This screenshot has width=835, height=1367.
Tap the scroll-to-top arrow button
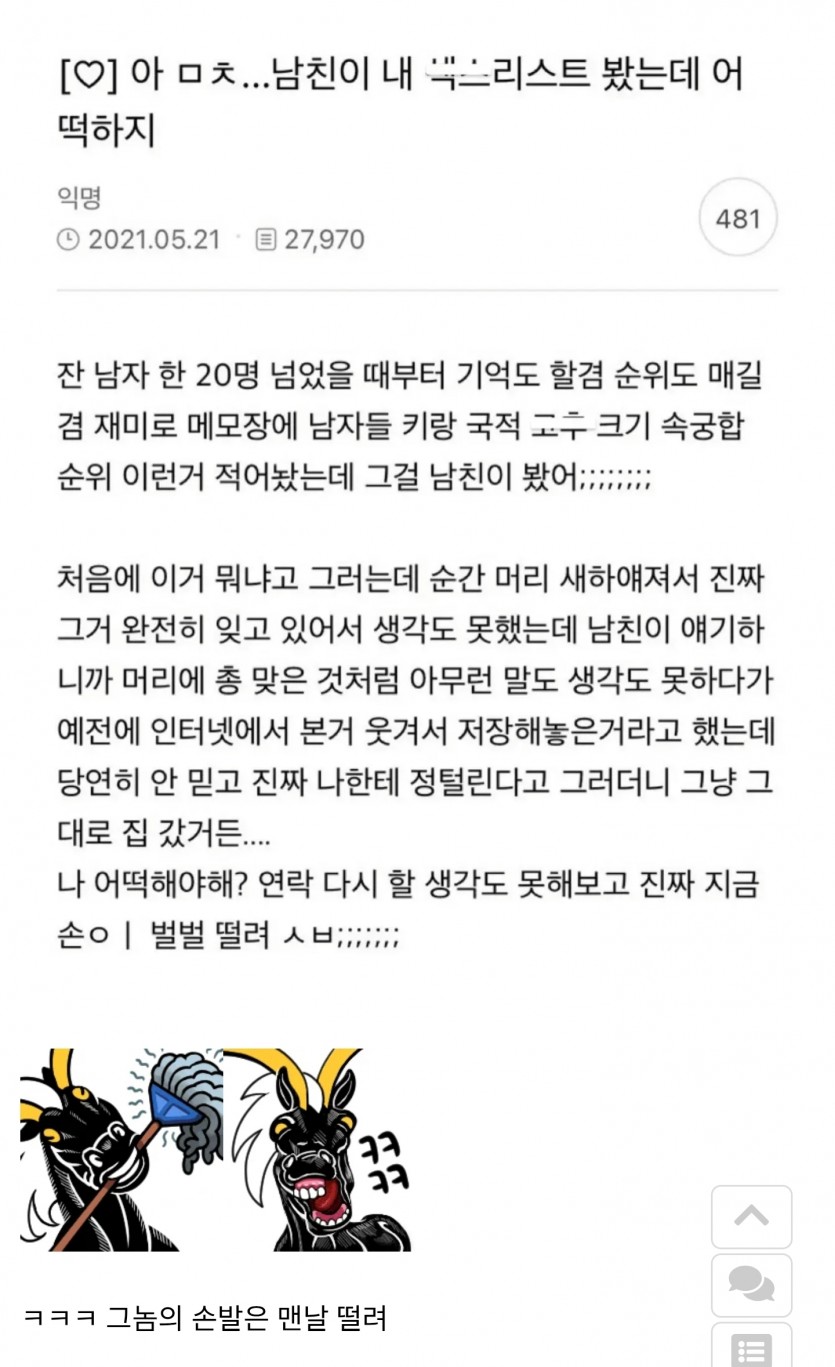tap(751, 1216)
